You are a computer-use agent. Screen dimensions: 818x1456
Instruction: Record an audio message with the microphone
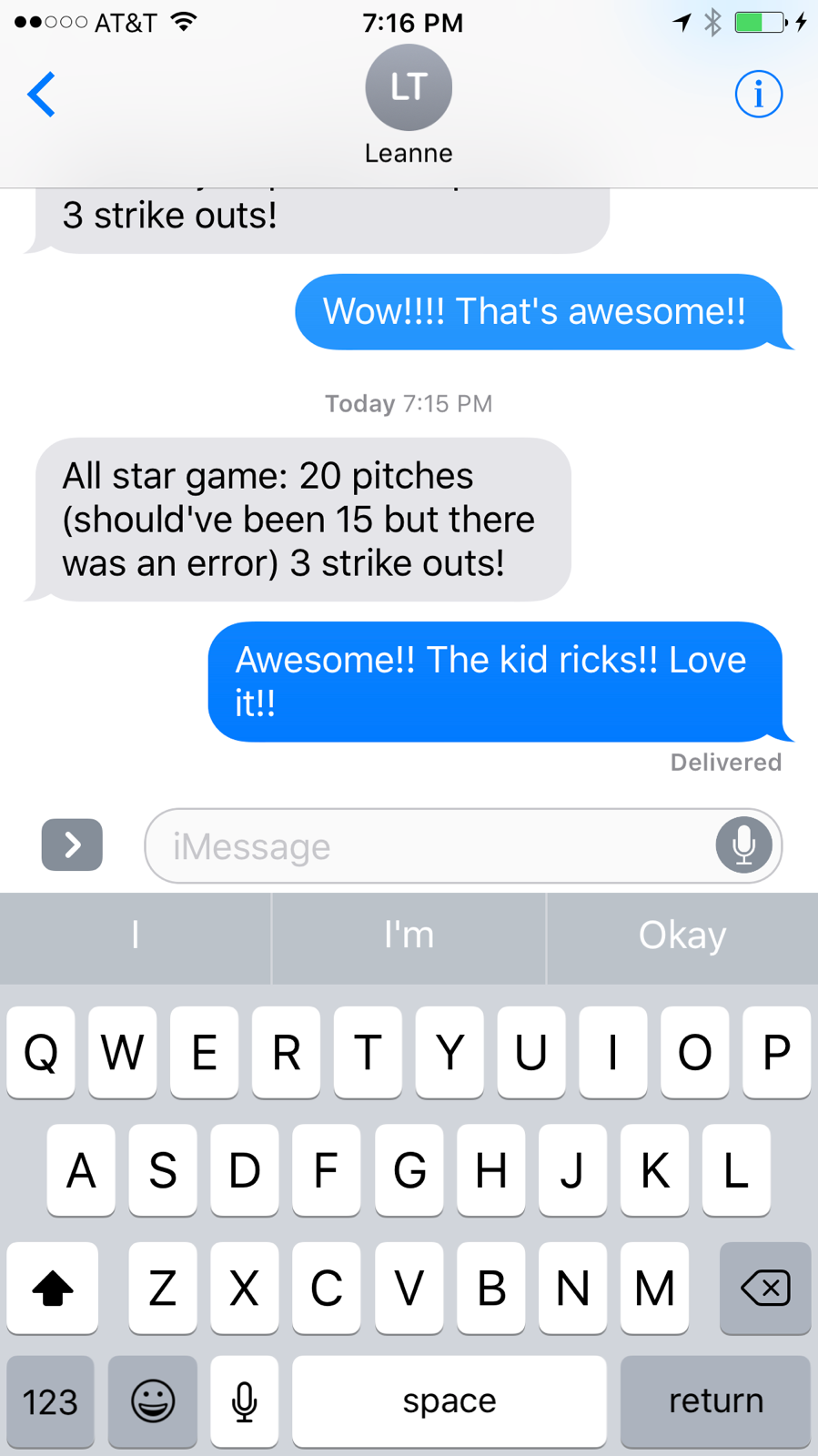pyautogui.click(x=743, y=845)
